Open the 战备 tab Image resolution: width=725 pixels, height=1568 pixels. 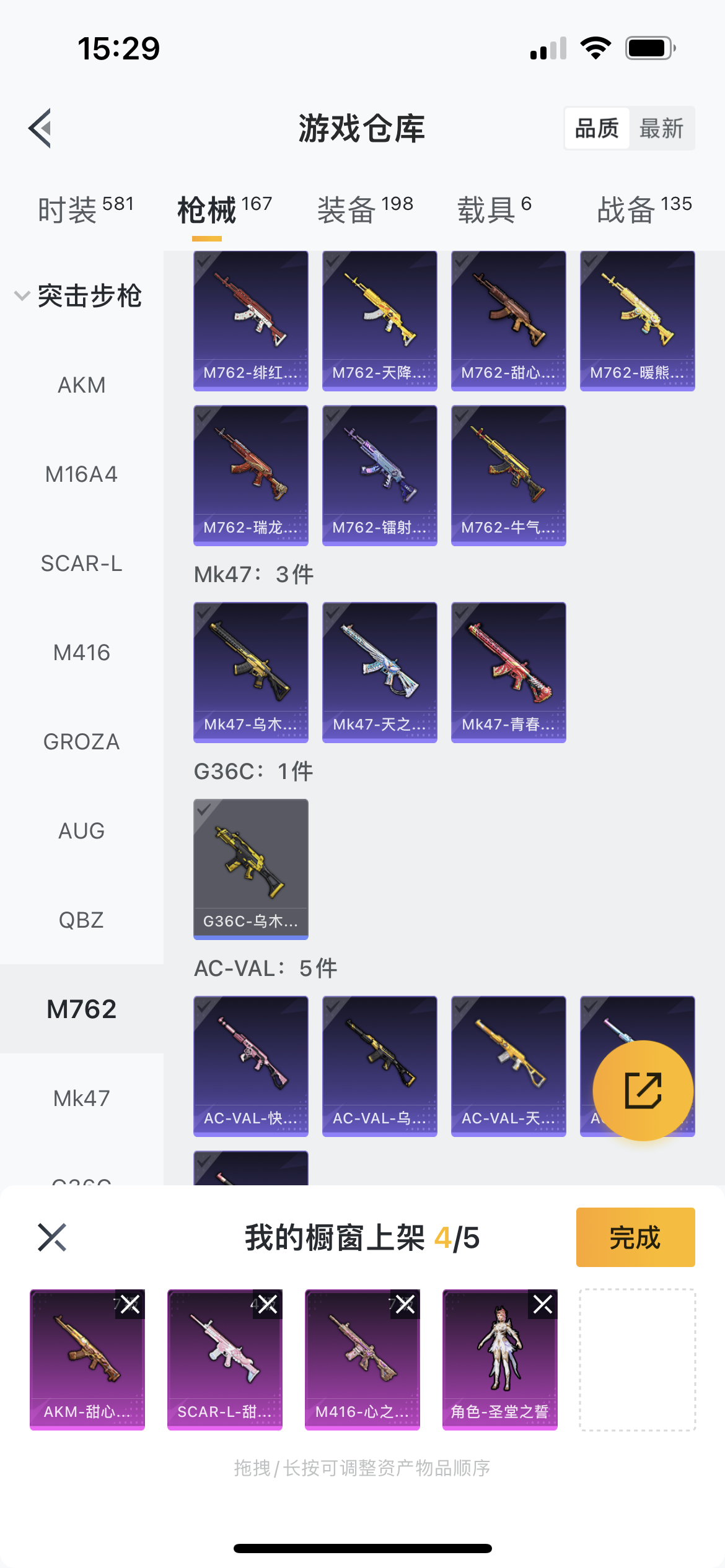click(x=644, y=209)
